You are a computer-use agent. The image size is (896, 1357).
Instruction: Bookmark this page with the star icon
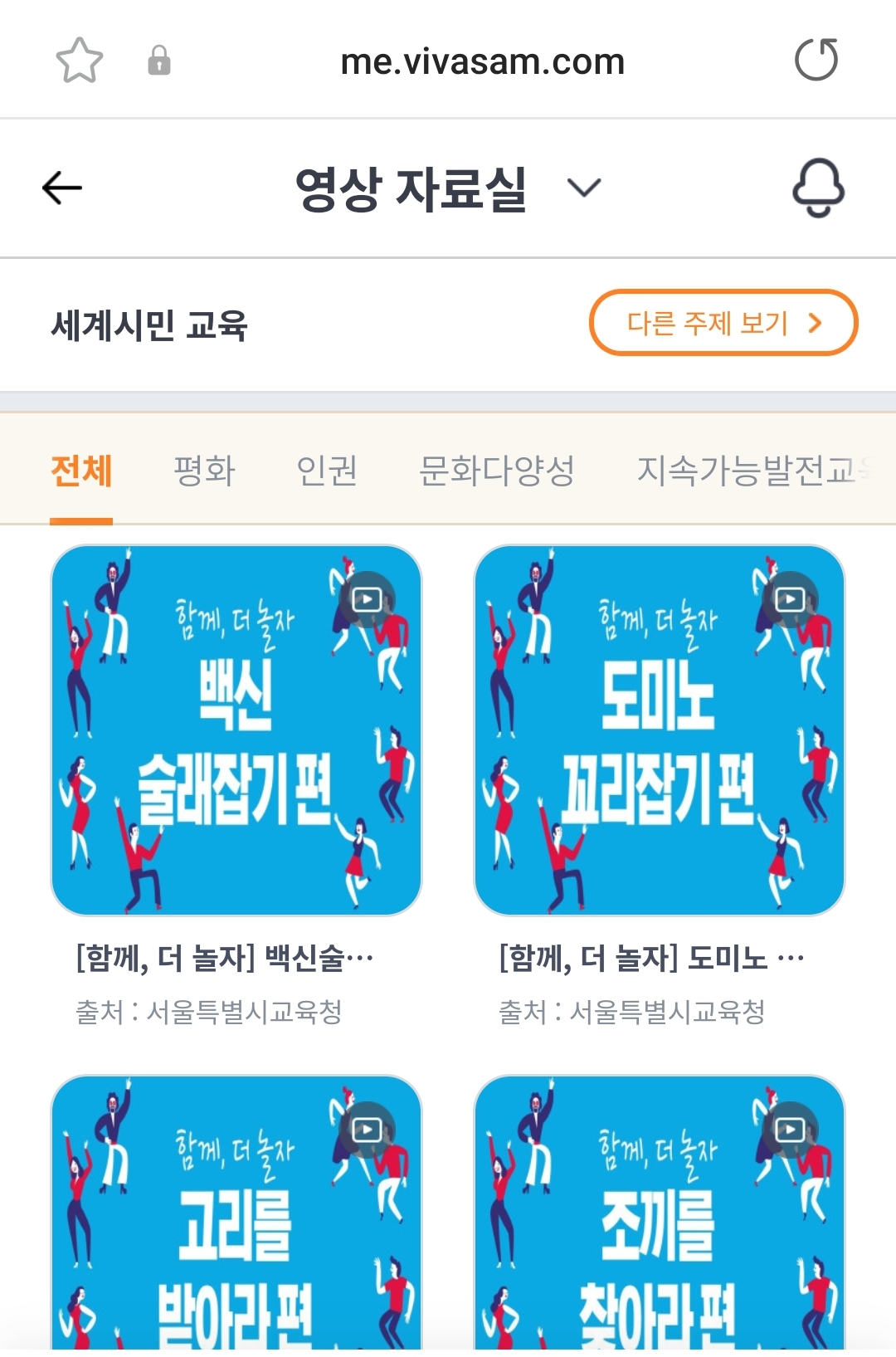tap(79, 61)
